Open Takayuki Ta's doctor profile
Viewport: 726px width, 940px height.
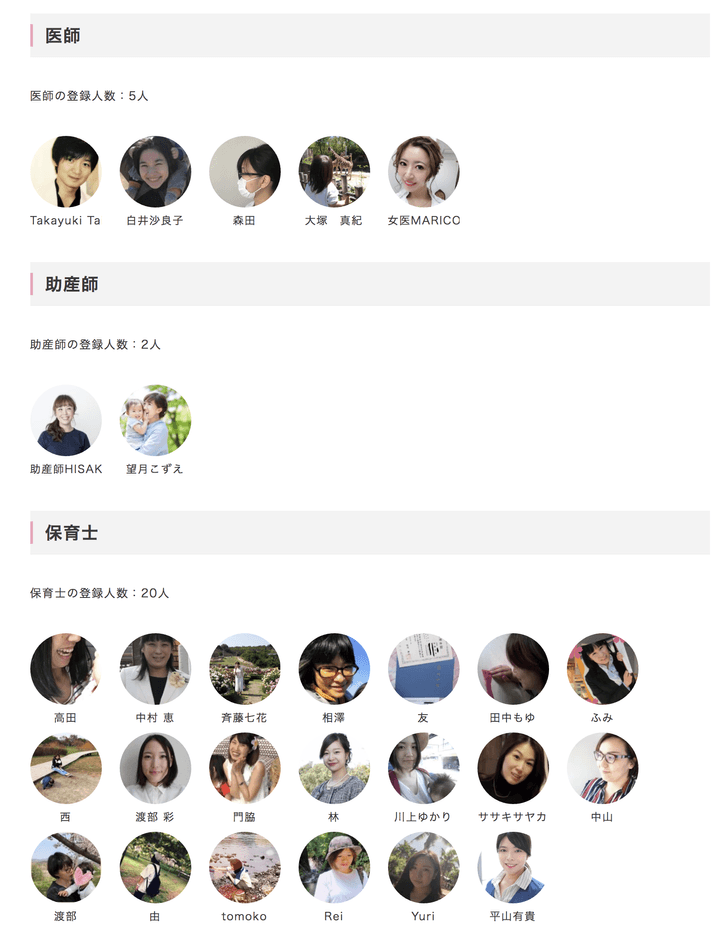65,172
